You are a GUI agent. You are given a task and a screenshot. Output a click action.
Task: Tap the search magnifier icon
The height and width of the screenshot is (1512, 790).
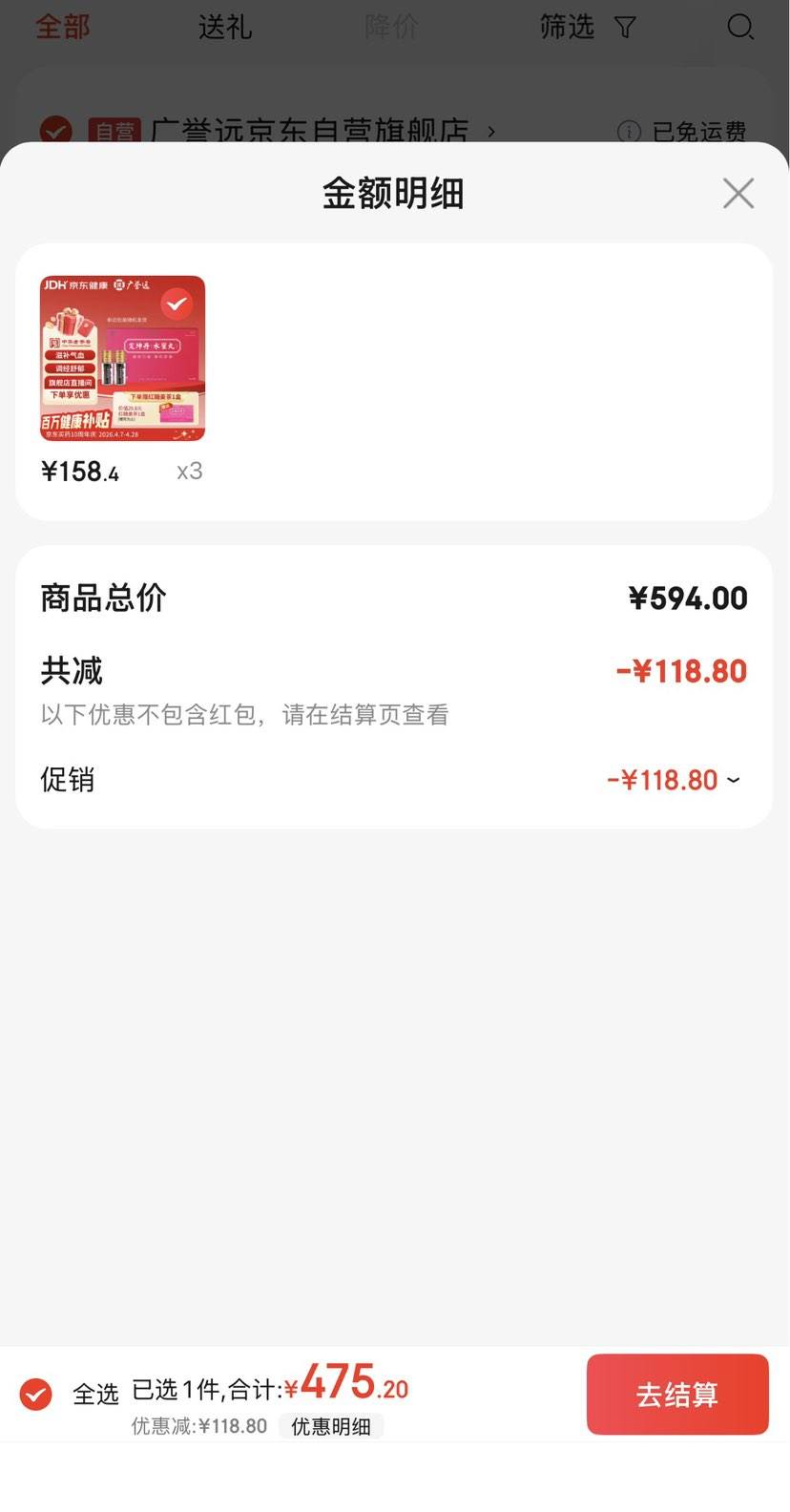point(740,28)
